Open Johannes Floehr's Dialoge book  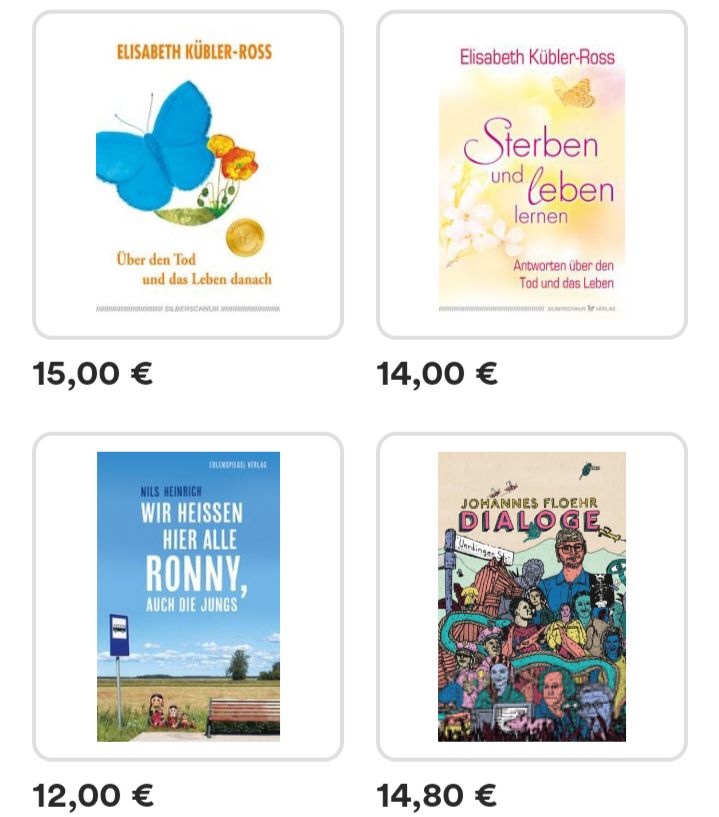[x=532, y=596]
